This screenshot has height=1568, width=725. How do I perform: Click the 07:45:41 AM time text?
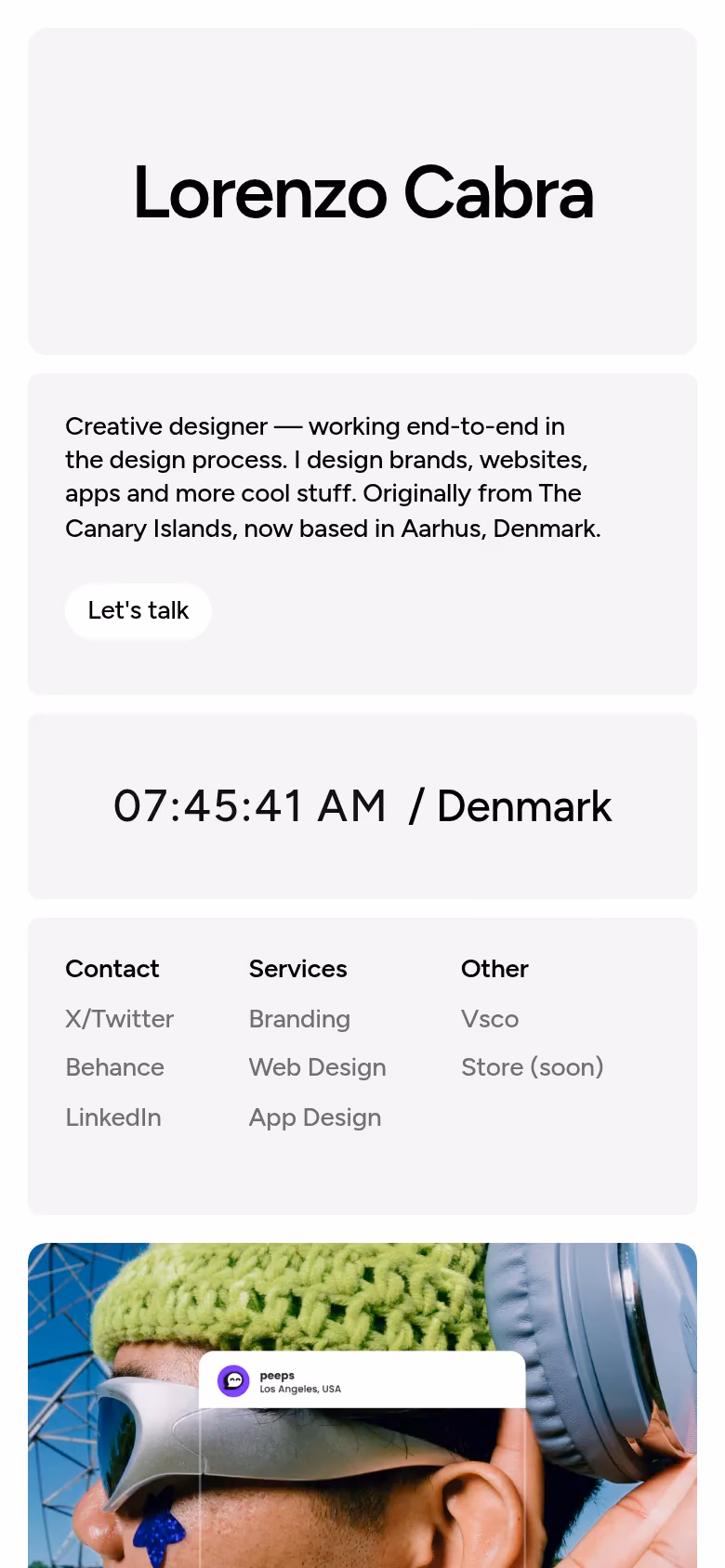[249, 806]
